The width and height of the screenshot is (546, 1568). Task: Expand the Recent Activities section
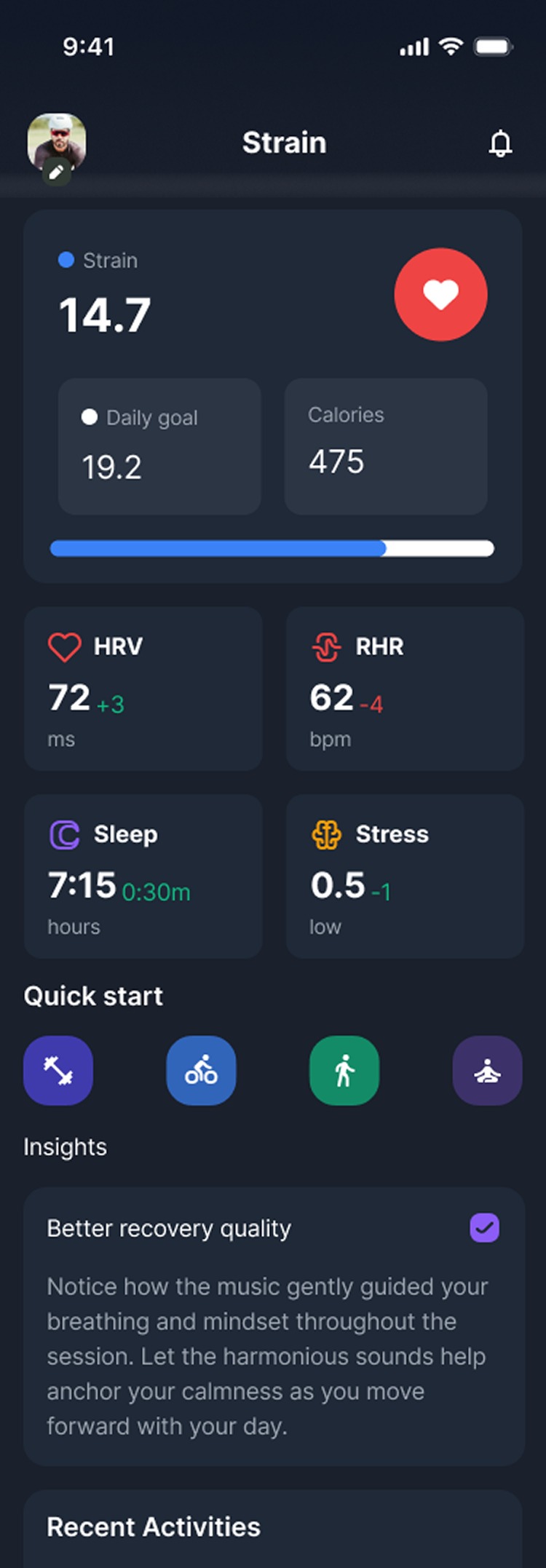(153, 1527)
